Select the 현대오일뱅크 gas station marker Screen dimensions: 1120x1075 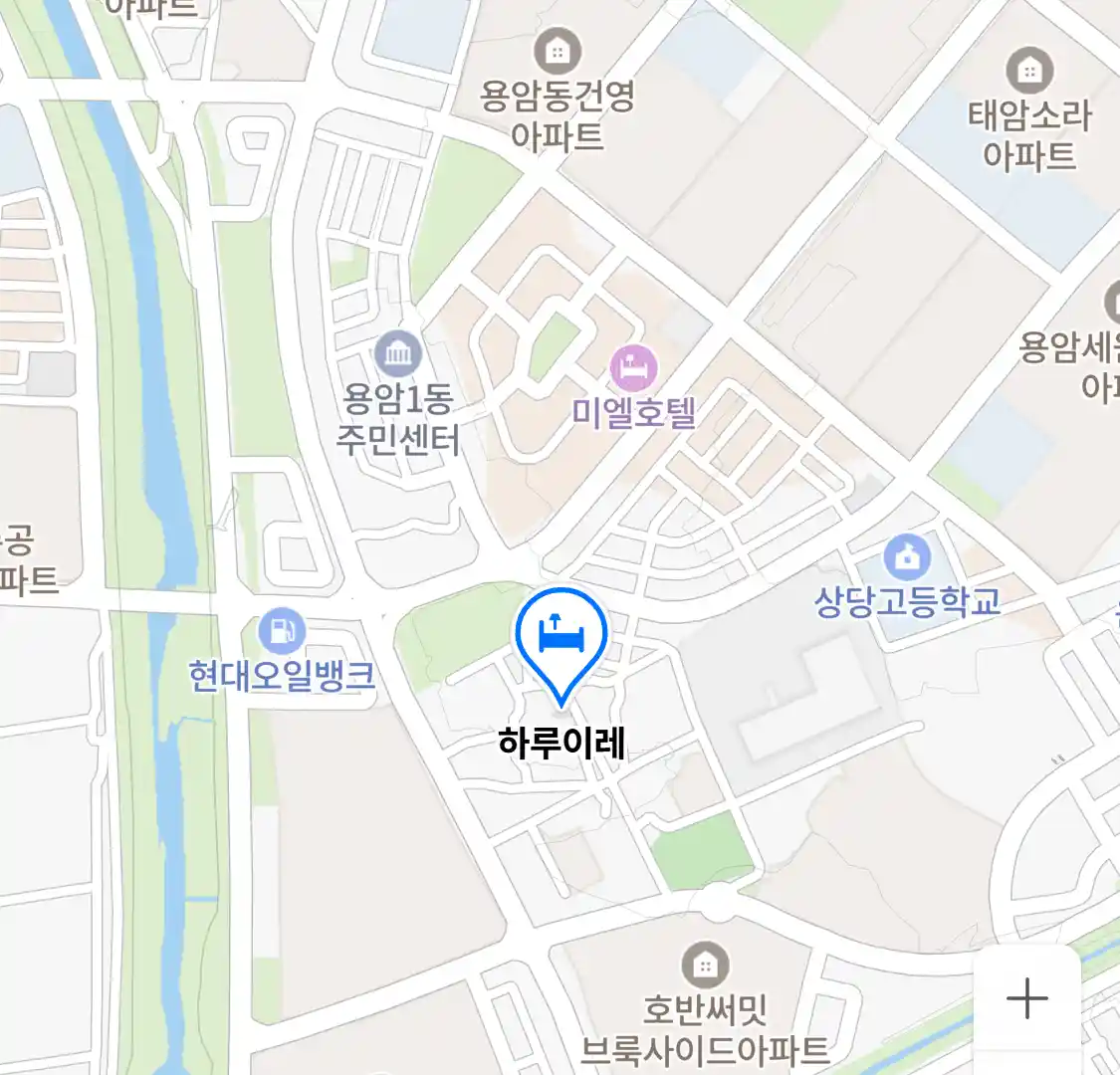283,631
